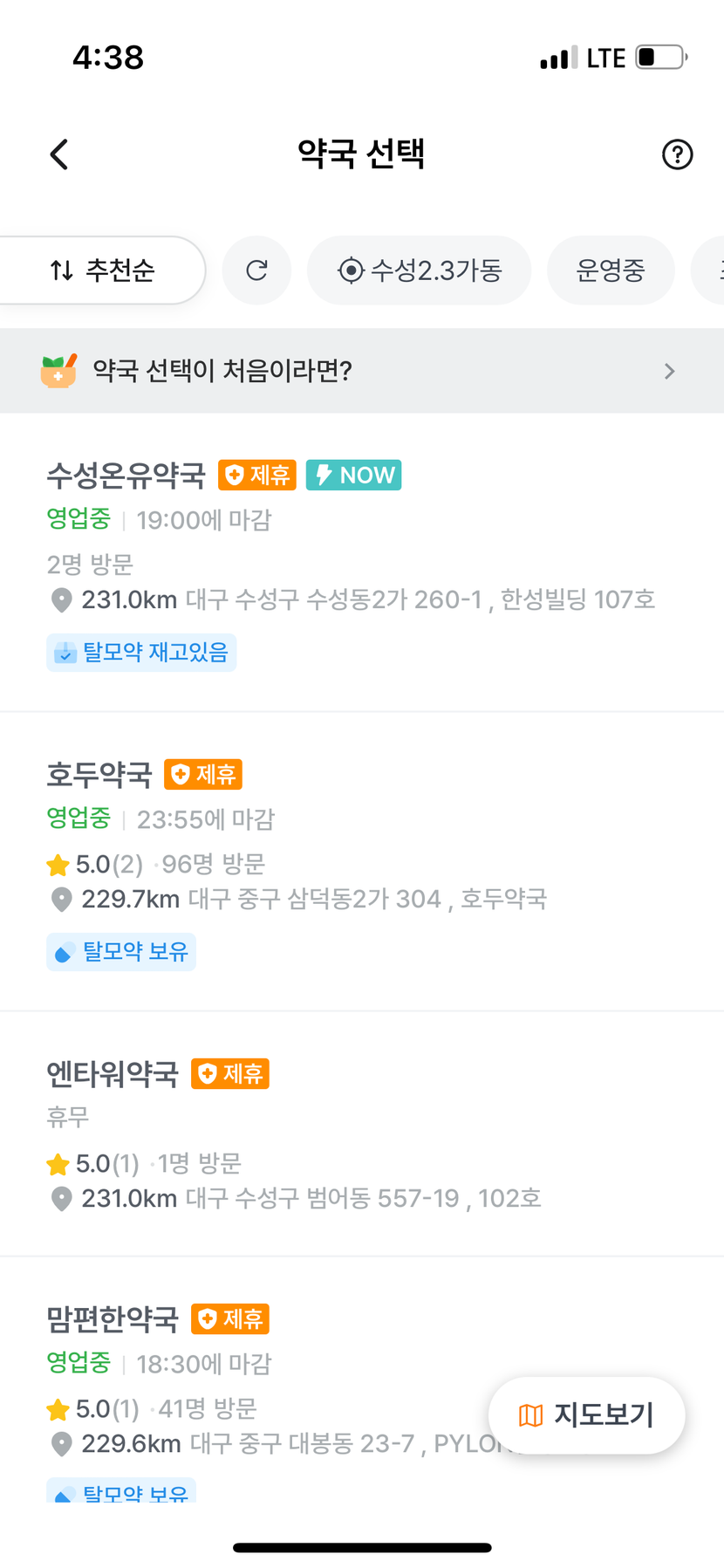The width and height of the screenshot is (724, 1568).
Task: Tap the 지도보기 map button
Action: tap(586, 1415)
